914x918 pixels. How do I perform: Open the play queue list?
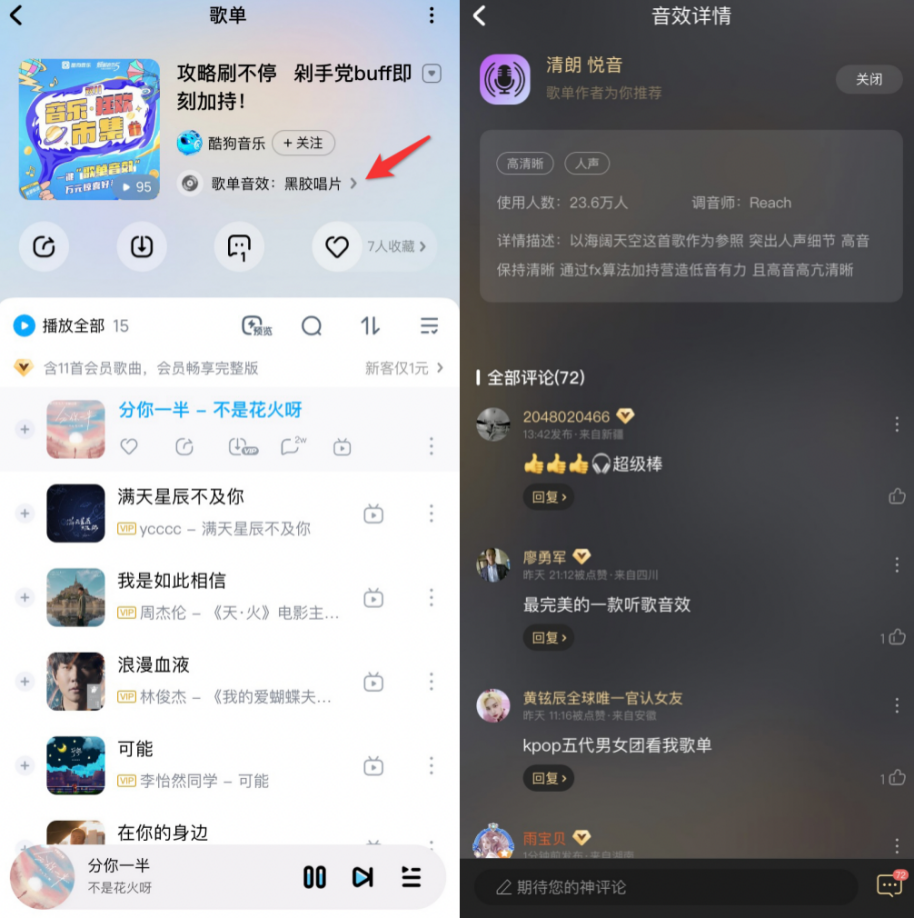coord(410,877)
